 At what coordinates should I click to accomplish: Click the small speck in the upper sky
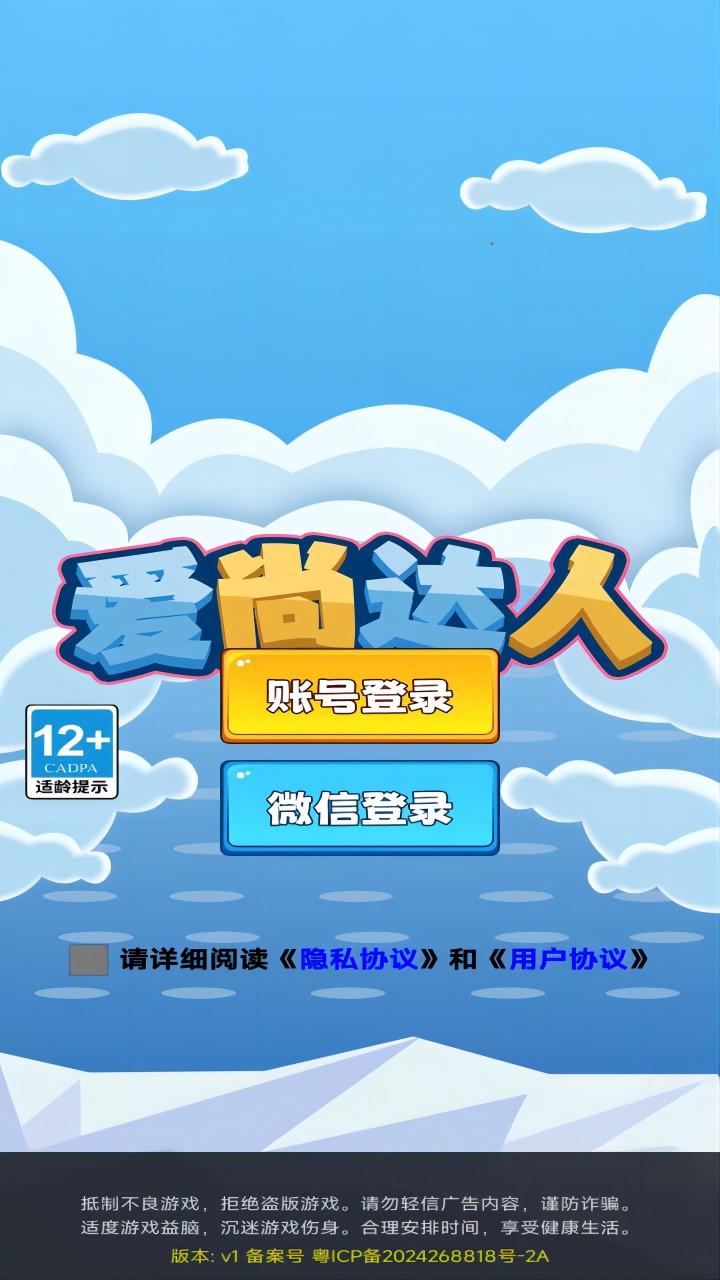tap(492, 244)
